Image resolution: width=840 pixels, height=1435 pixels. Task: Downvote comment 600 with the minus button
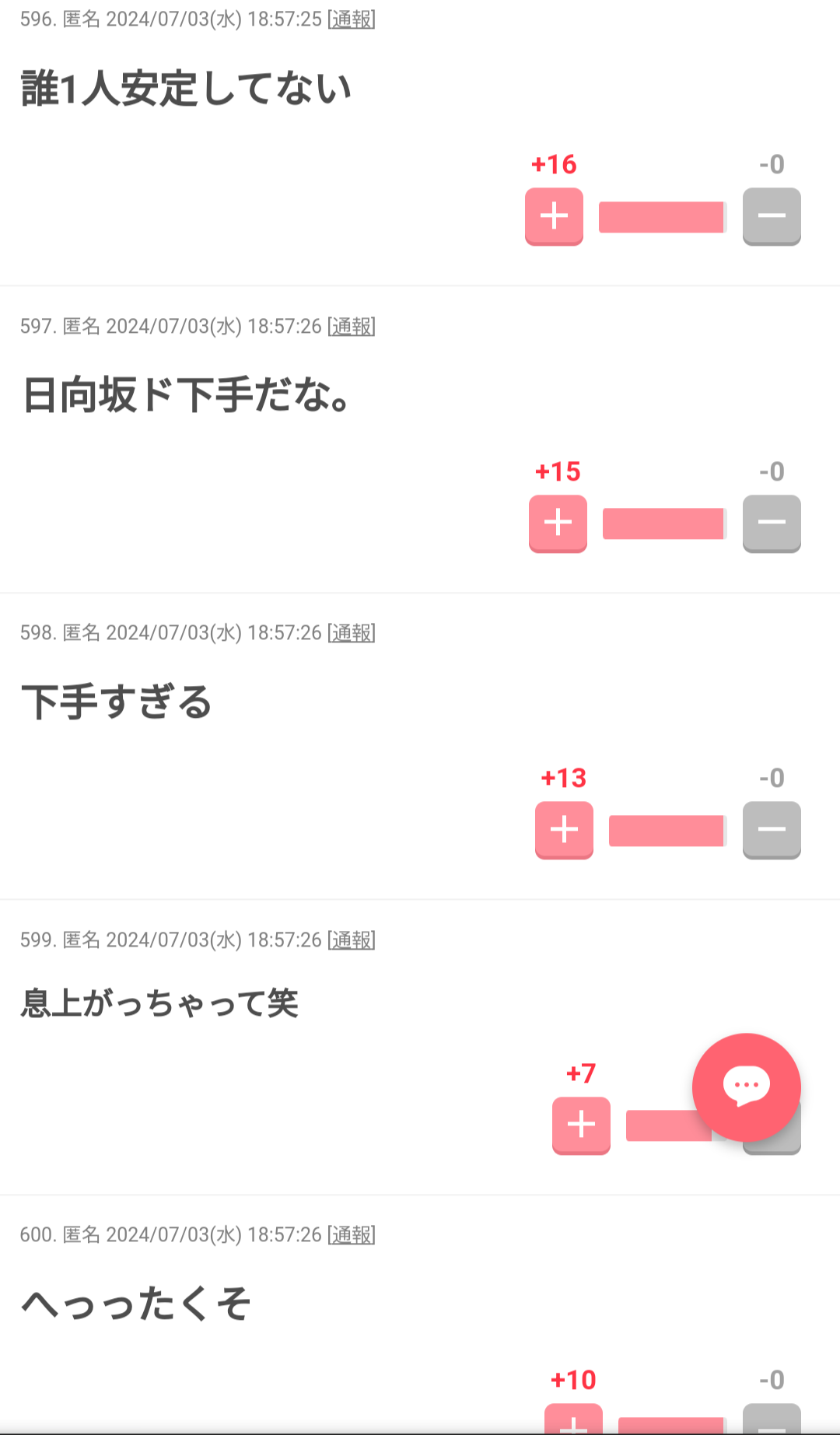772,1419
